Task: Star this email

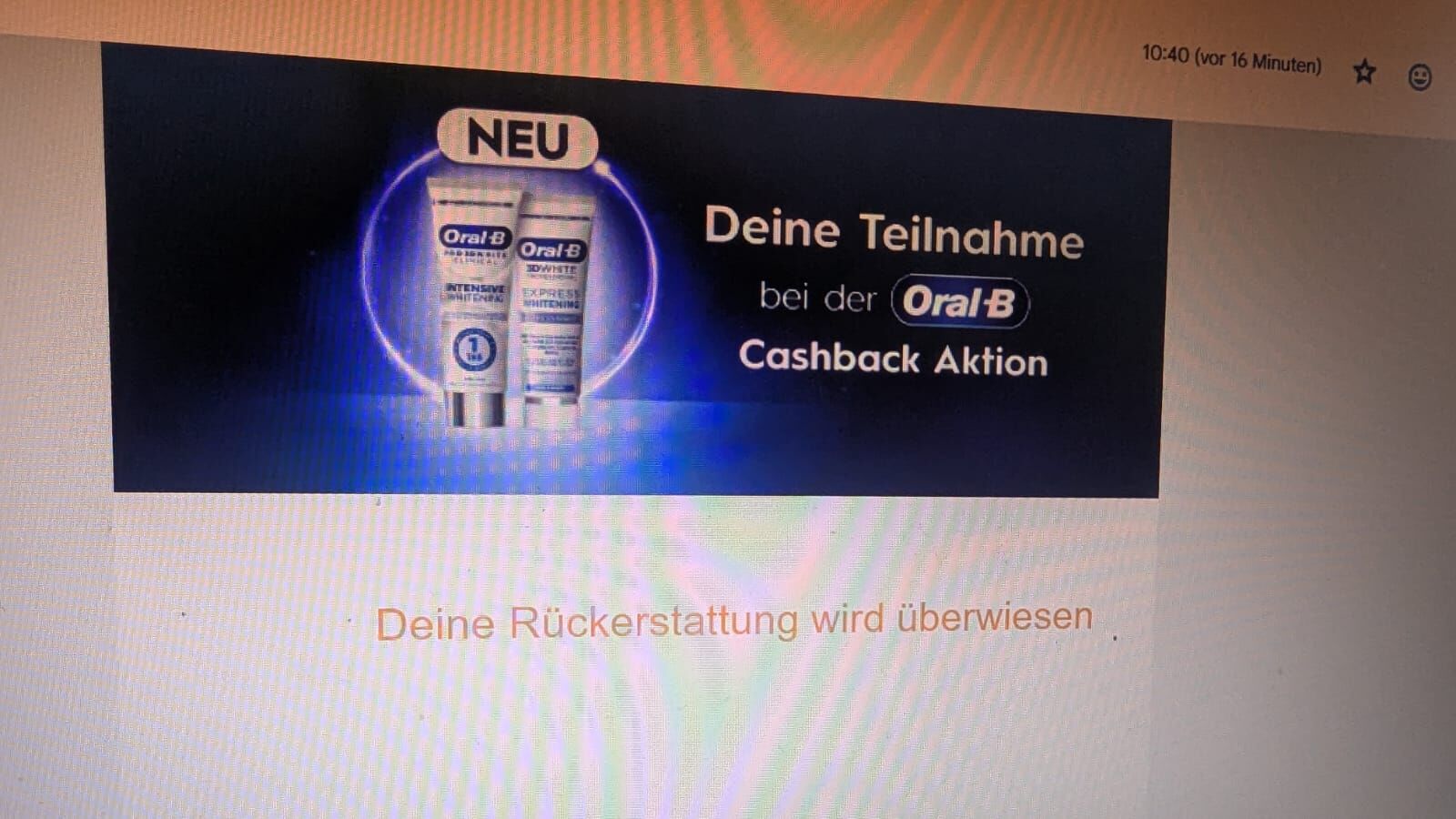Action: (x=1363, y=71)
